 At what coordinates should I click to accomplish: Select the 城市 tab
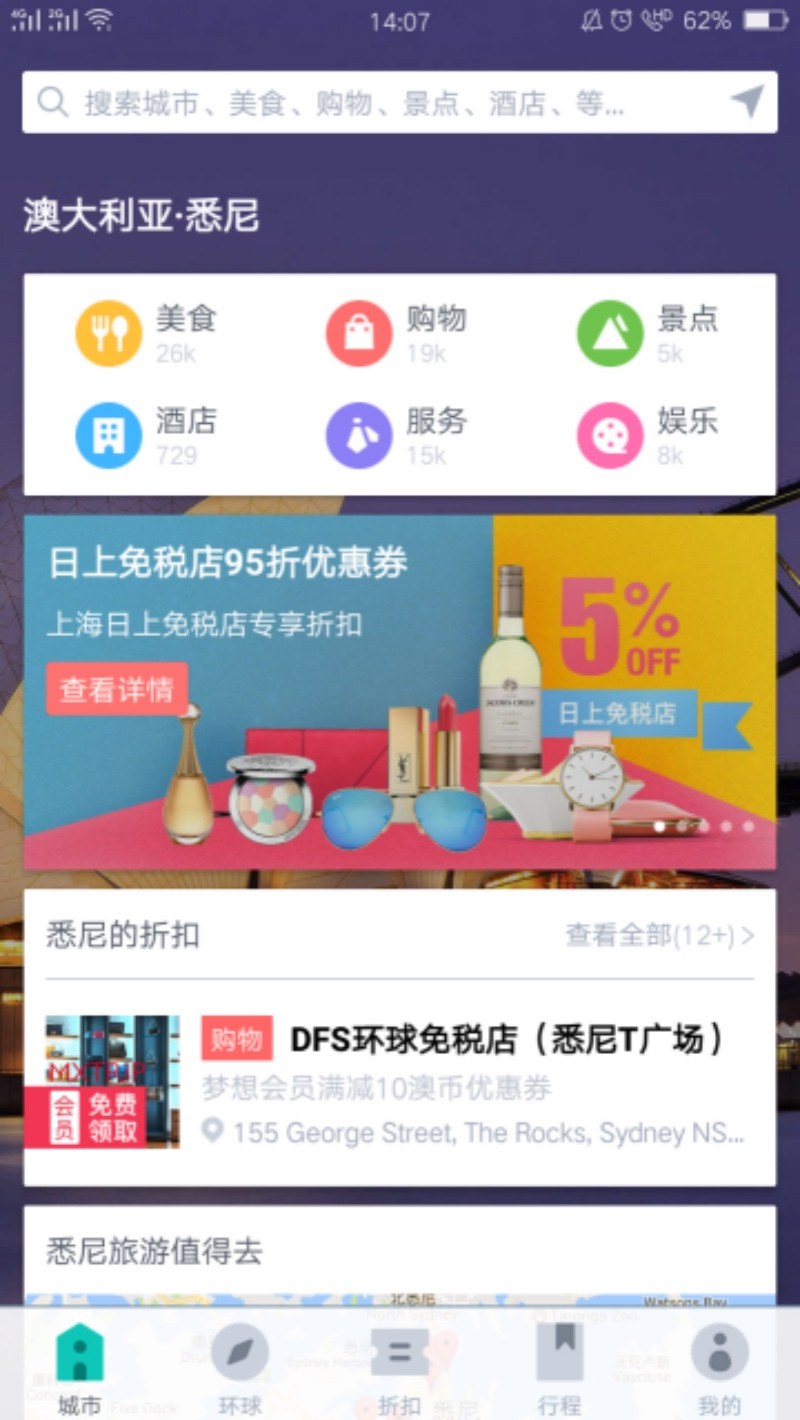pos(80,1367)
